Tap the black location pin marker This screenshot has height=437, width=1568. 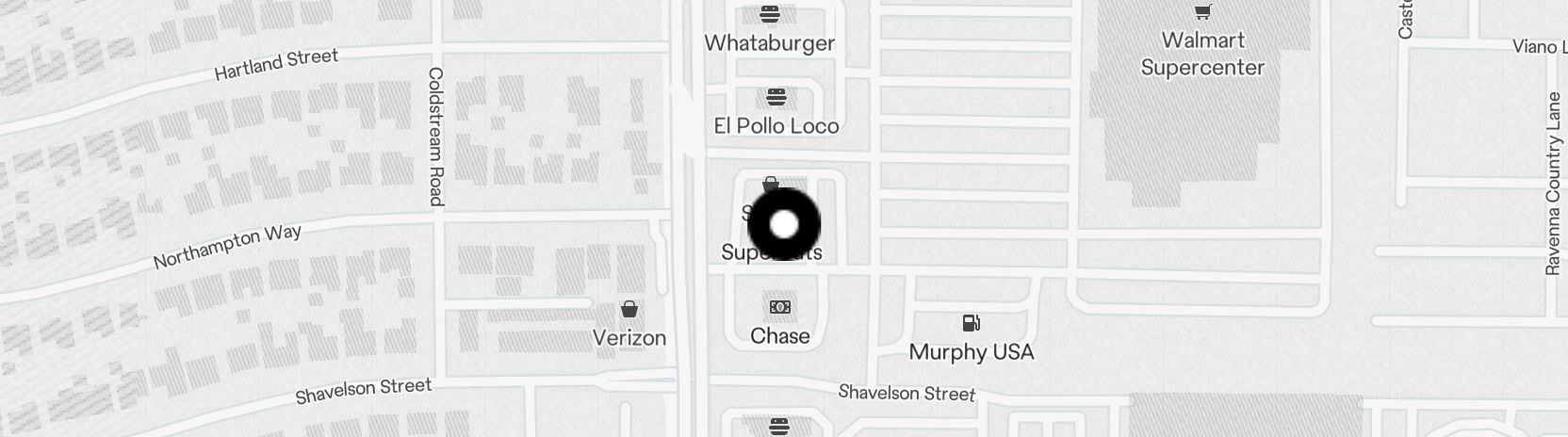784,225
